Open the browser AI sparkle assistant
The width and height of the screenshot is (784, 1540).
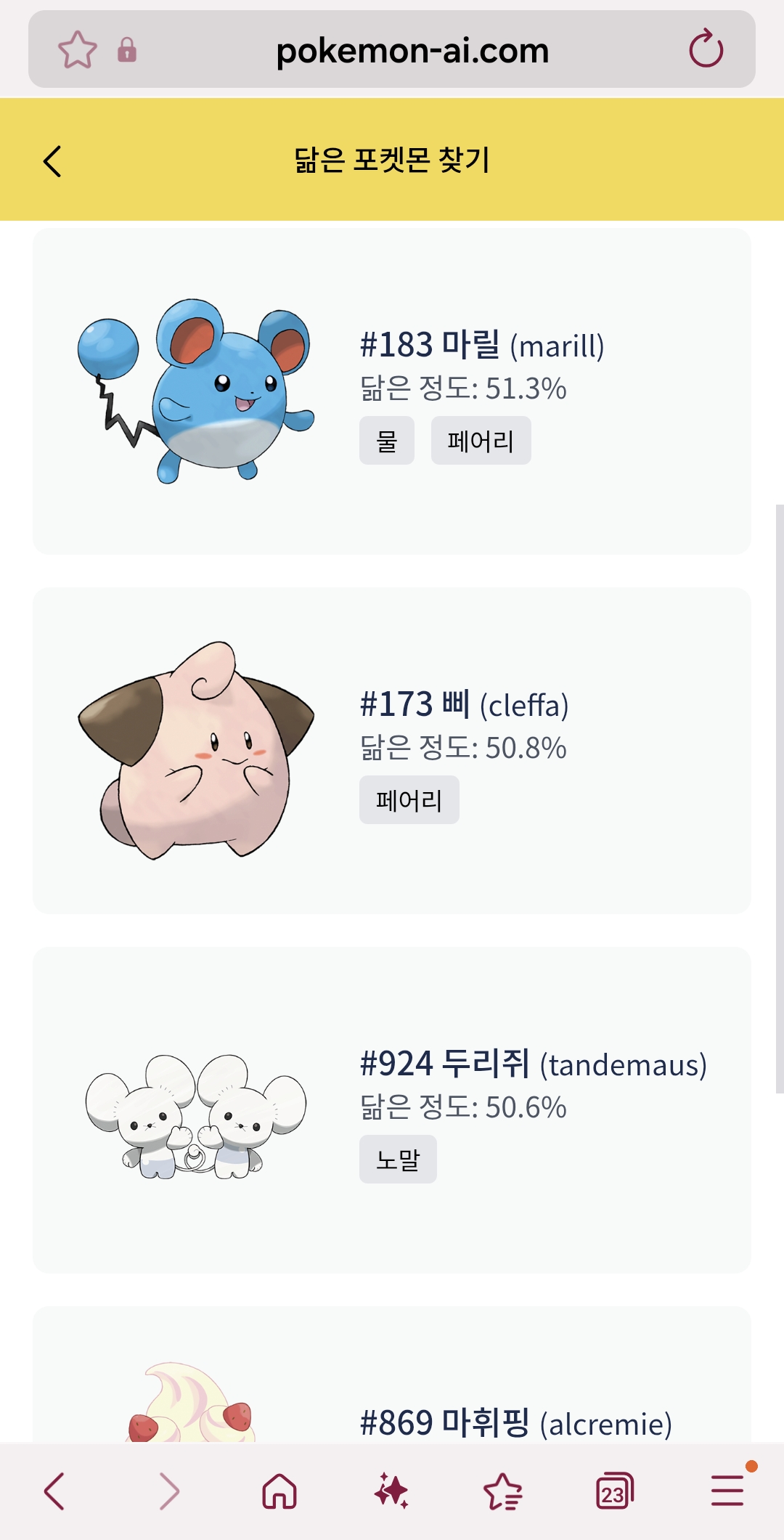point(391,1492)
